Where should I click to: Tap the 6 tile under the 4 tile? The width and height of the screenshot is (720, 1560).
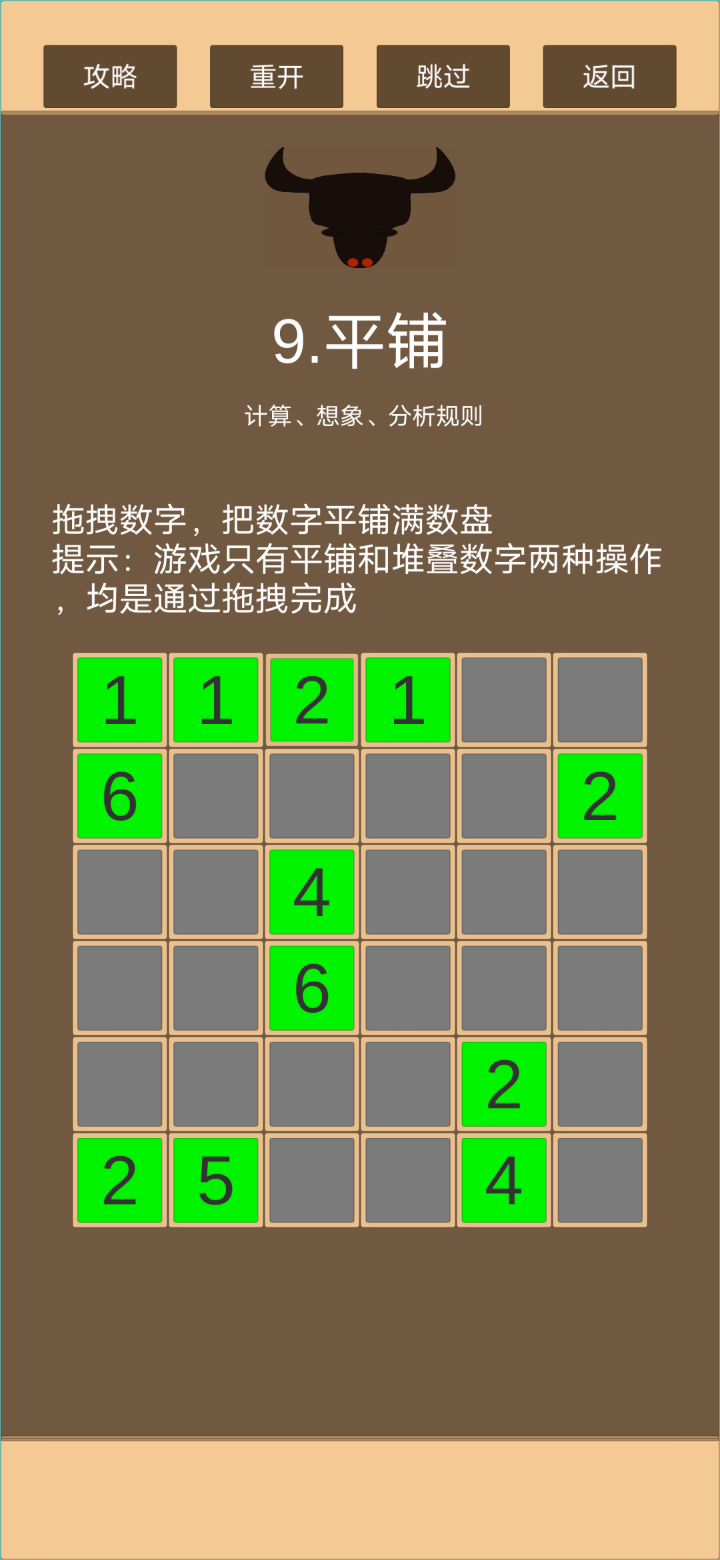(x=312, y=988)
